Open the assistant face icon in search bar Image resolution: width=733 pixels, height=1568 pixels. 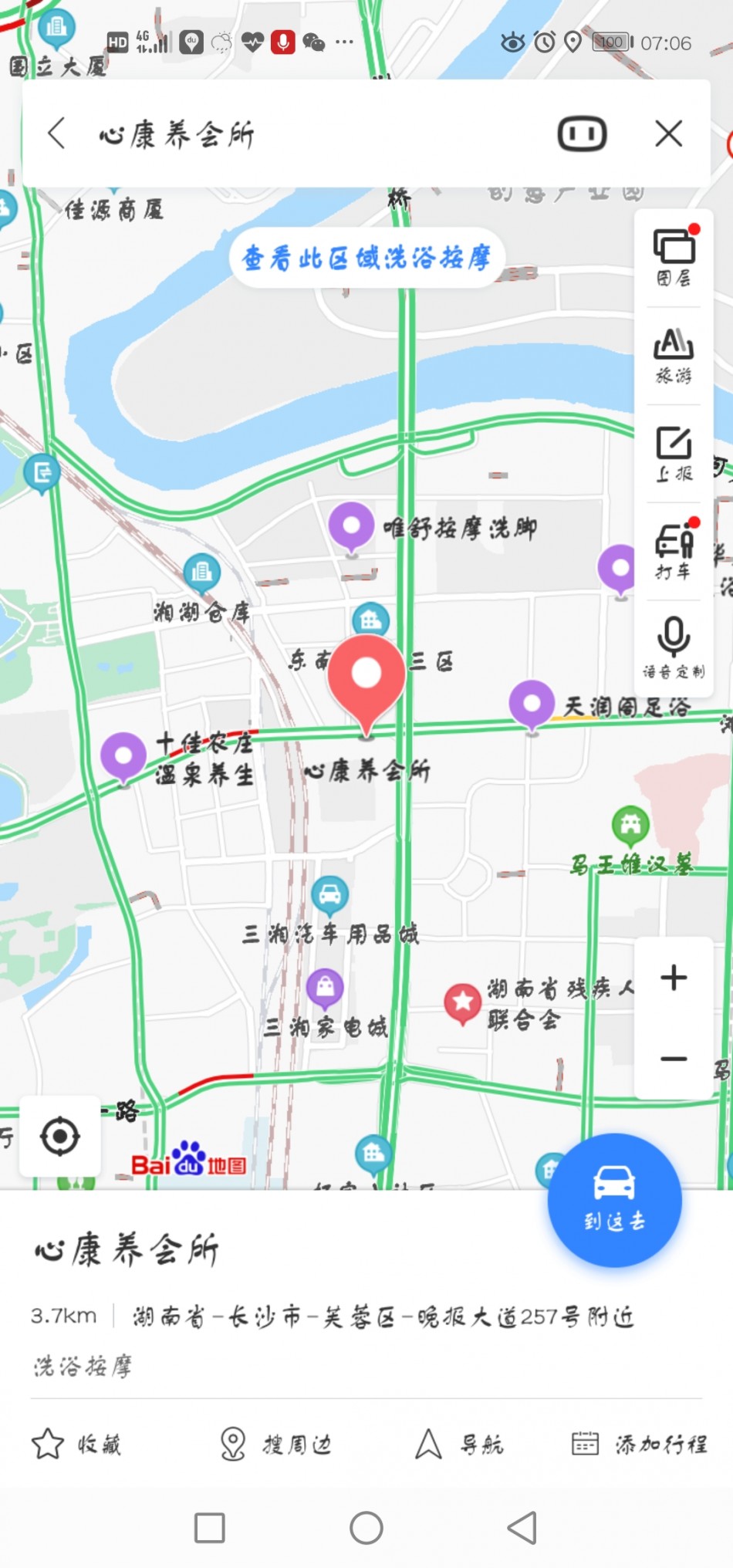click(x=582, y=134)
